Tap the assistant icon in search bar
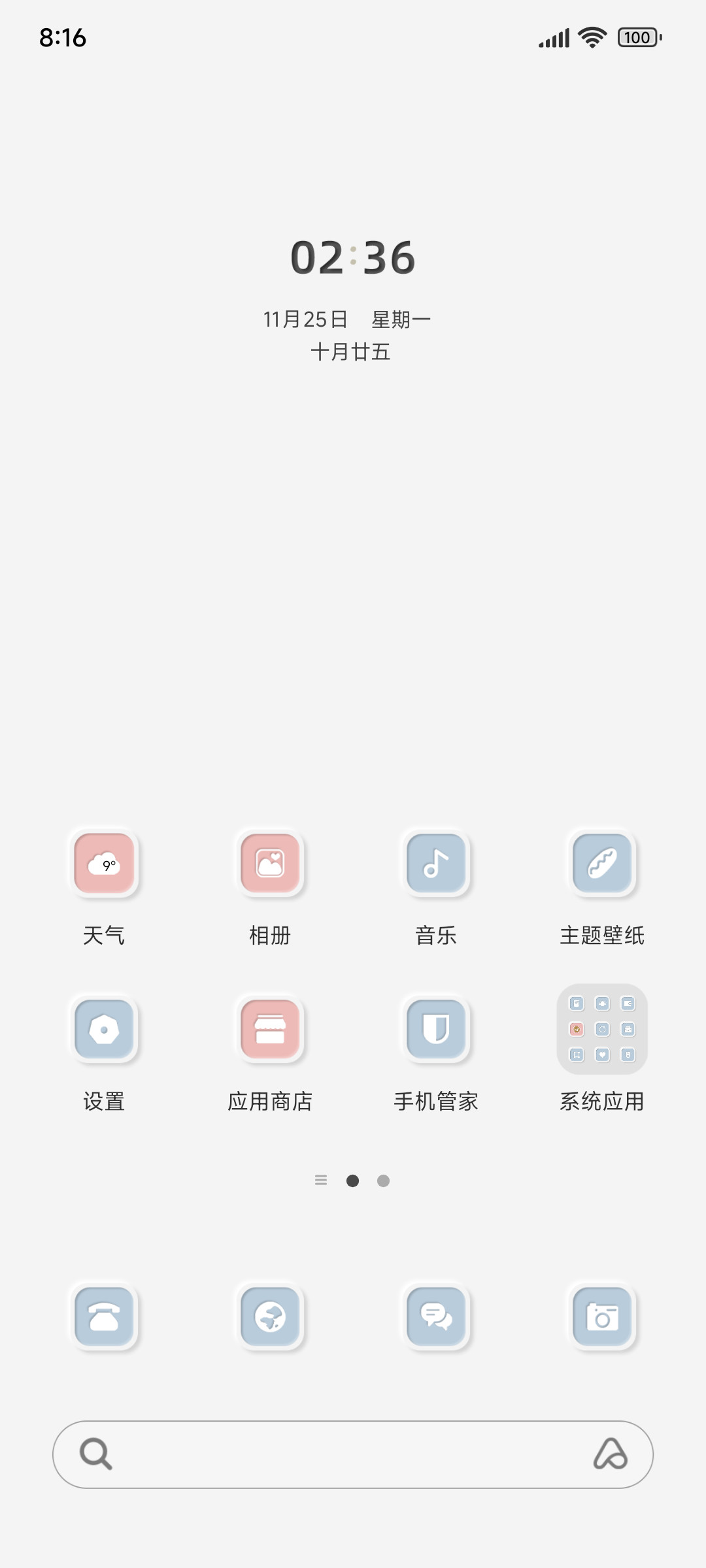706x1568 pixels. tap(611, 1454)
